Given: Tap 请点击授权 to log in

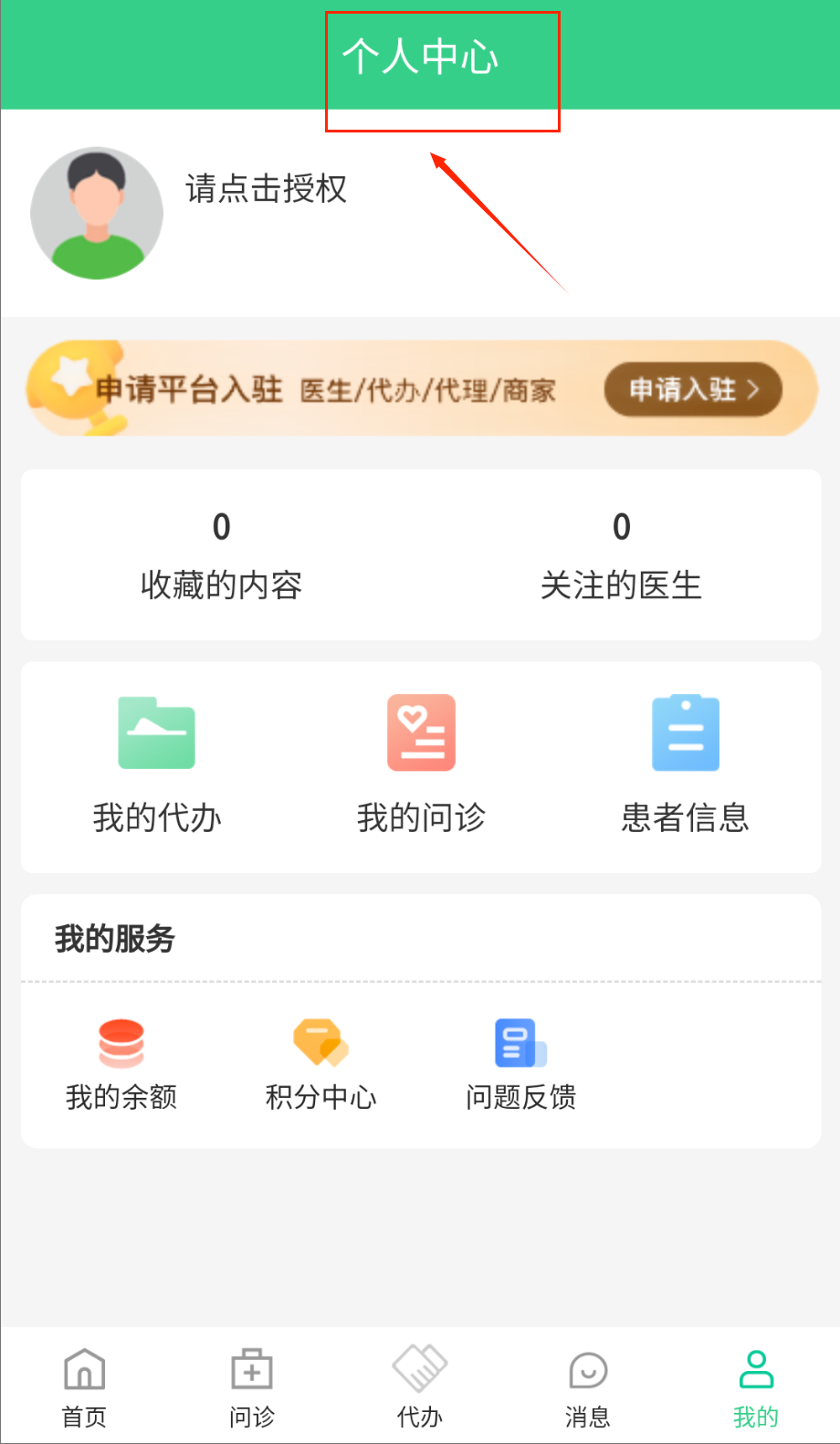Looking at the screenshot, I should (266, 189).
